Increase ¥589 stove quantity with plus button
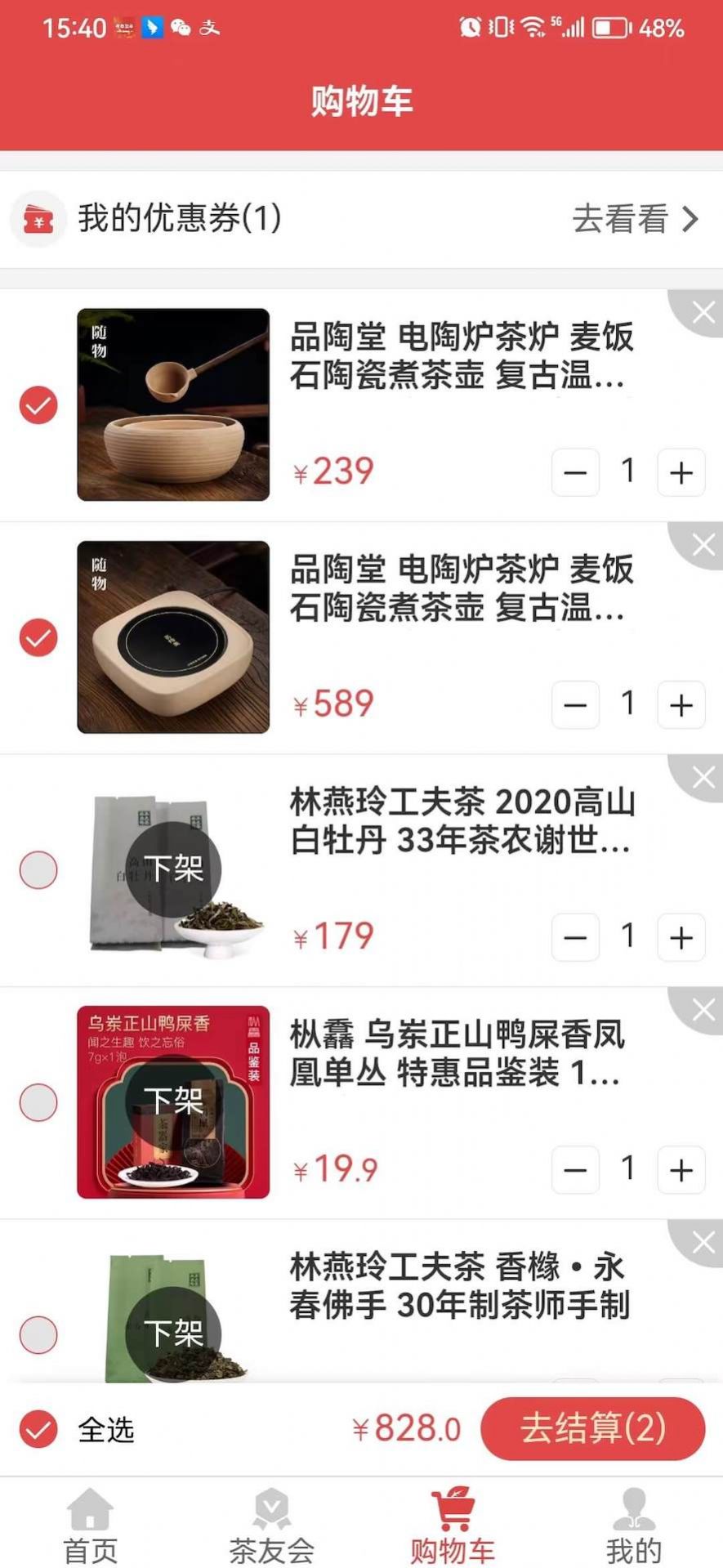The width and height of the screenshot is (723, 1568). click(x=681, y=704)
